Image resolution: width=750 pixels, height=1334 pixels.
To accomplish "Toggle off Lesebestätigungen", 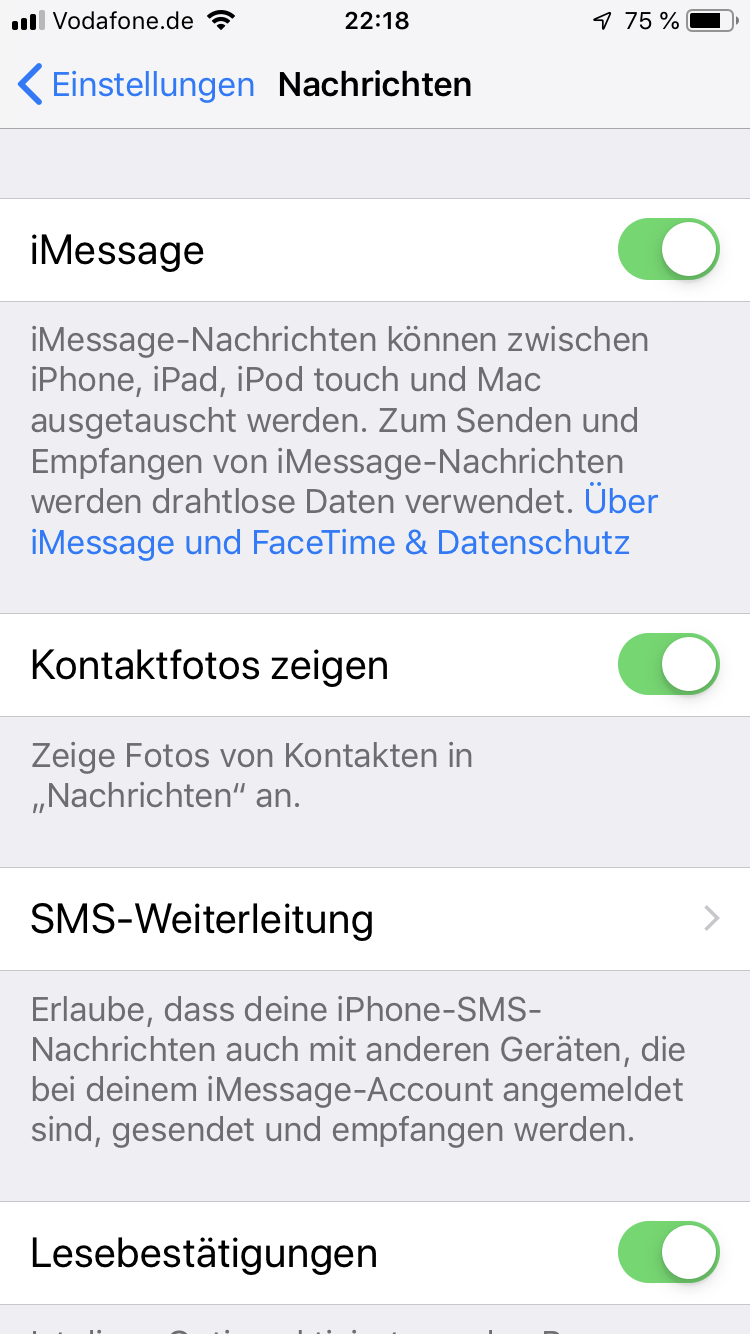I will [668, 1252].
